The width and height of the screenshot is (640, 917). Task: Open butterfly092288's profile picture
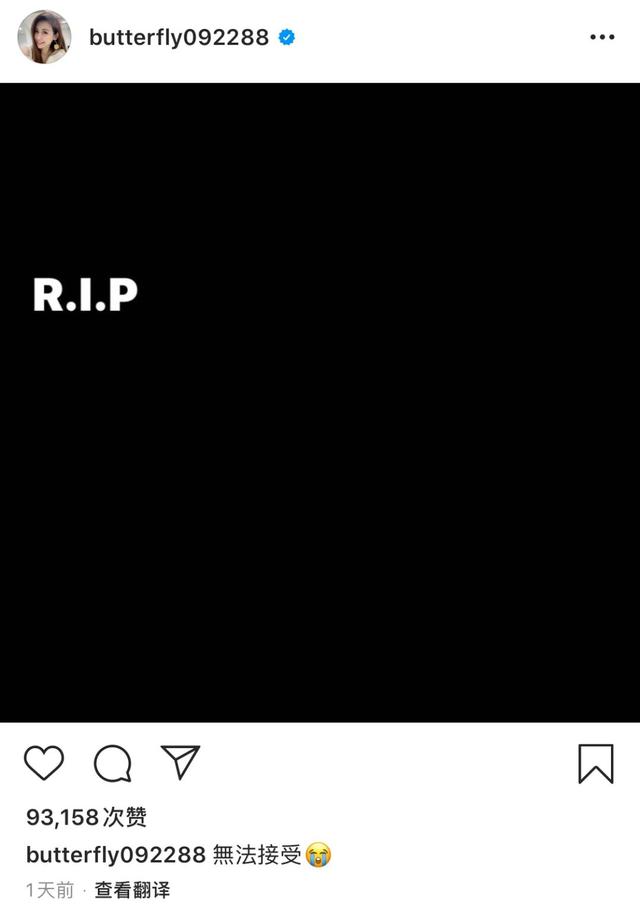point(44,37)
